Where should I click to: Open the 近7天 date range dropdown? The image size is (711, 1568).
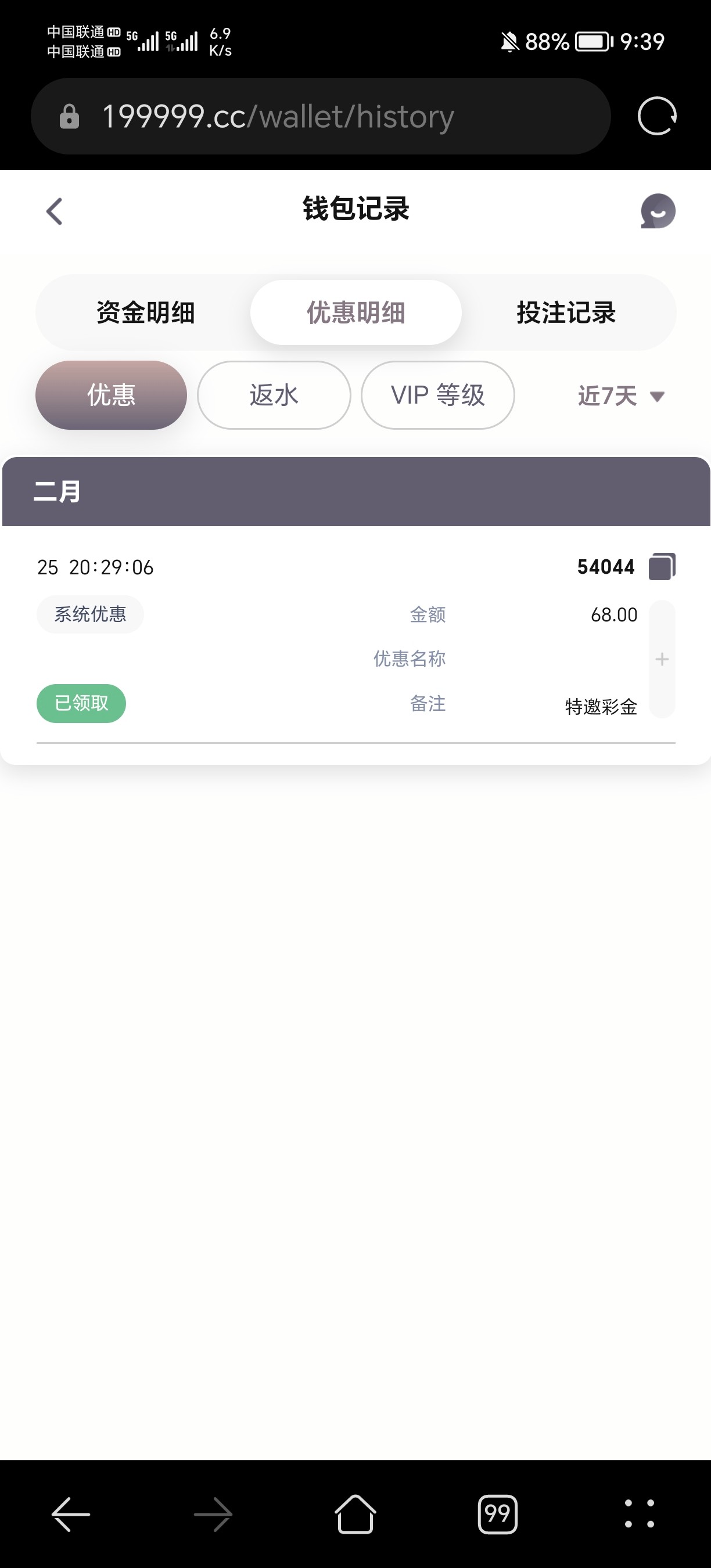click(621, 395)
